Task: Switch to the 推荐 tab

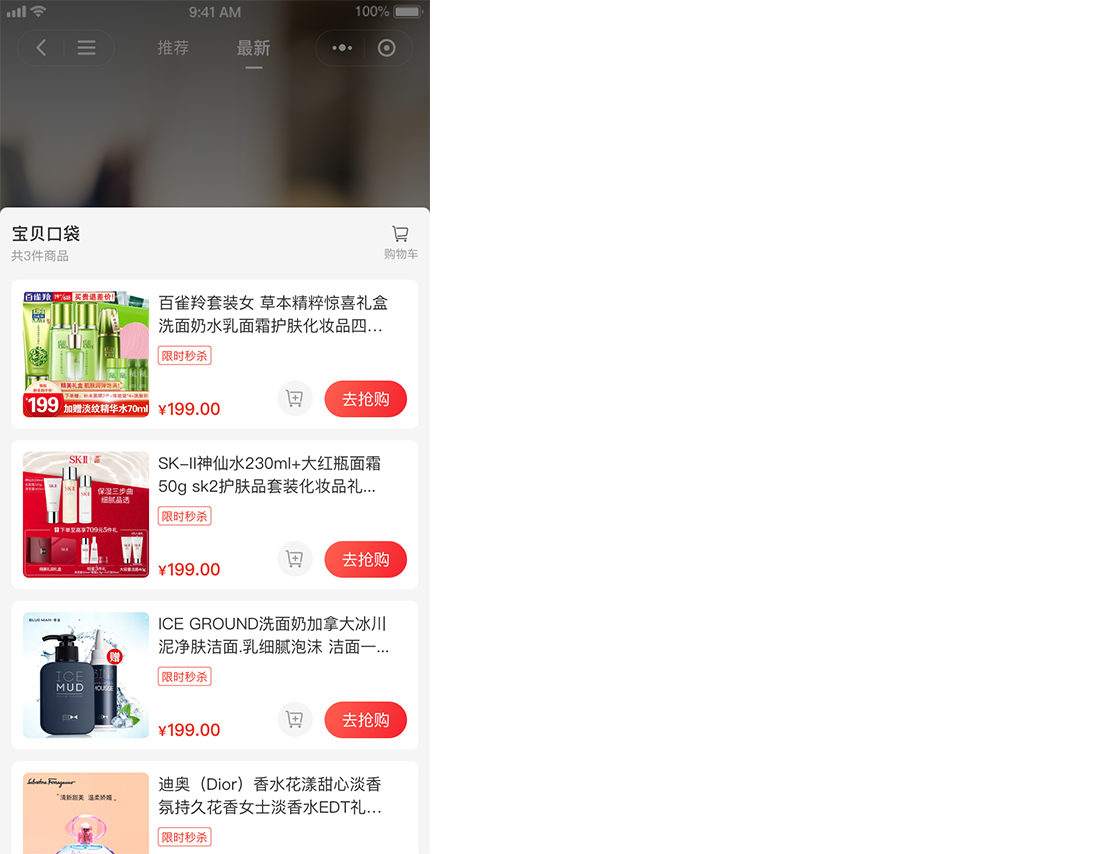Action: point(173,48)
